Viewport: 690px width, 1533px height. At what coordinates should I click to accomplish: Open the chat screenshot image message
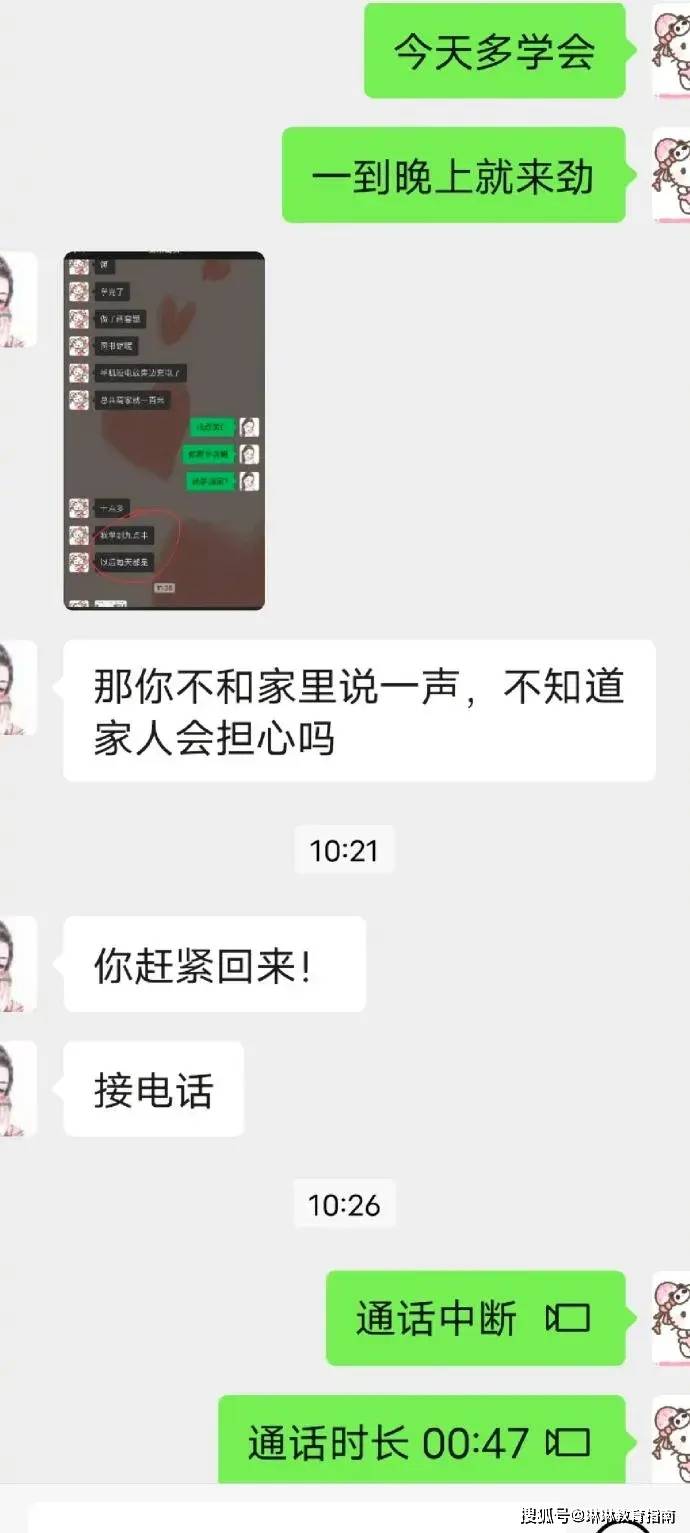164,430
